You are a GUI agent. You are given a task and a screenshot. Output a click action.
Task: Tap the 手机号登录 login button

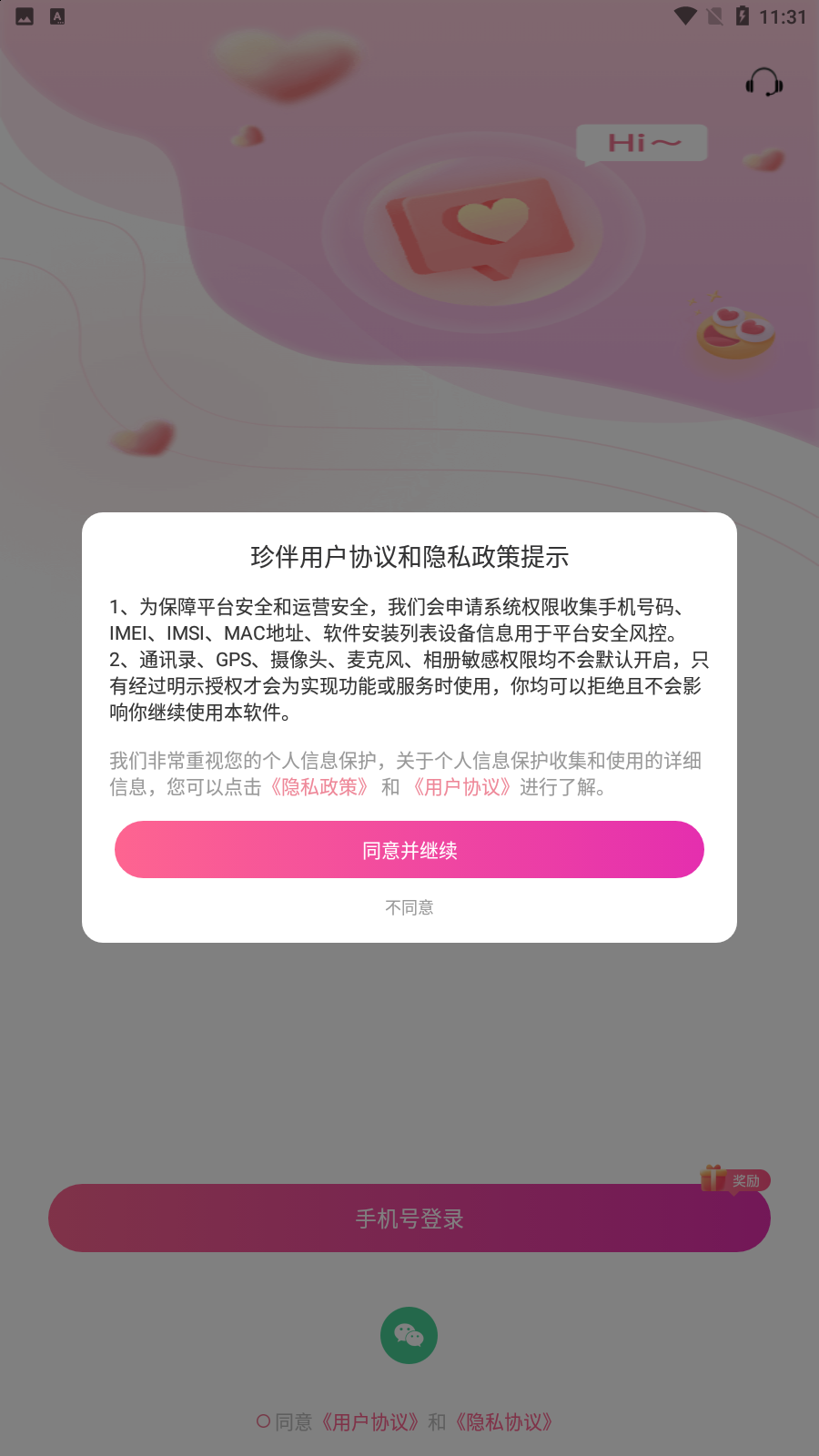(x=409, y=1218)
